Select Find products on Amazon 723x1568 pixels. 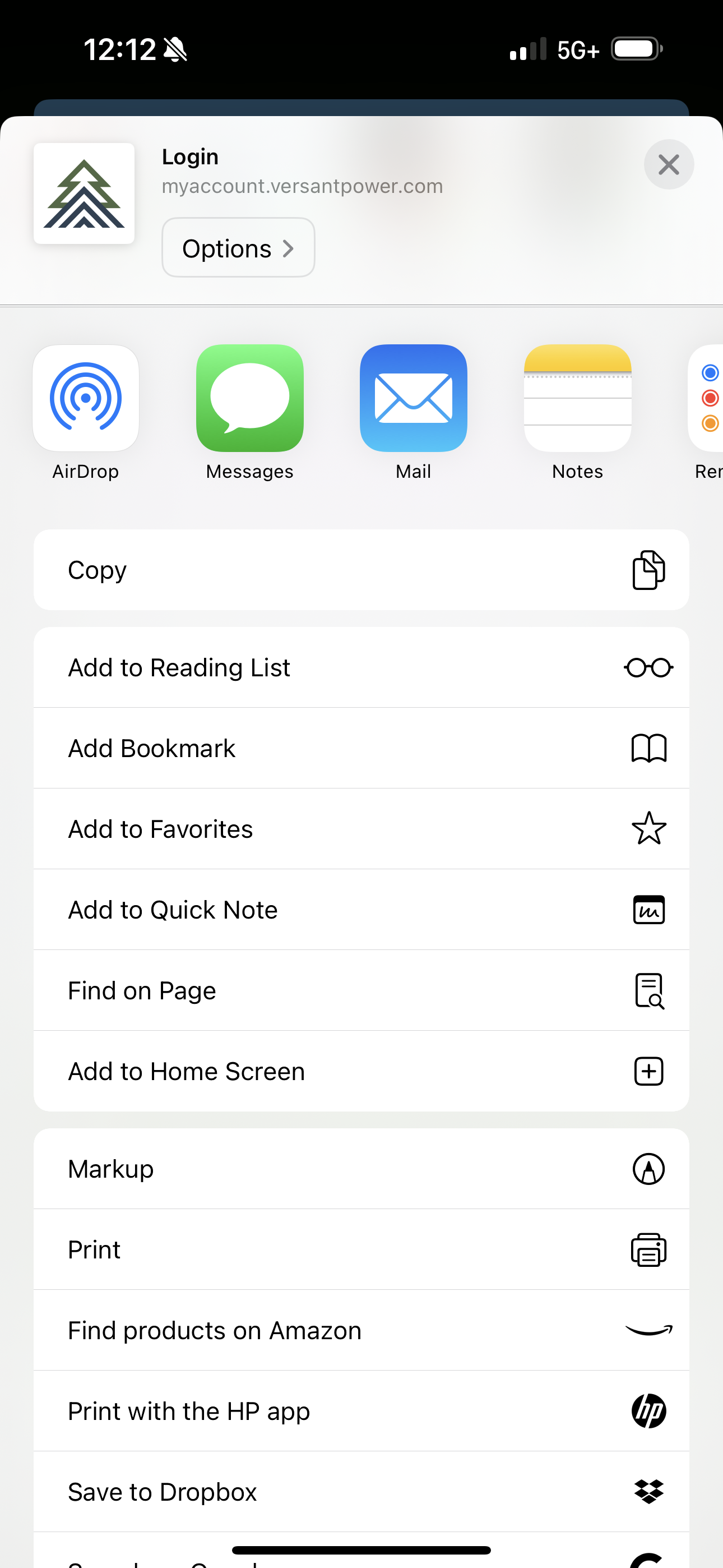pos(361,1331)
